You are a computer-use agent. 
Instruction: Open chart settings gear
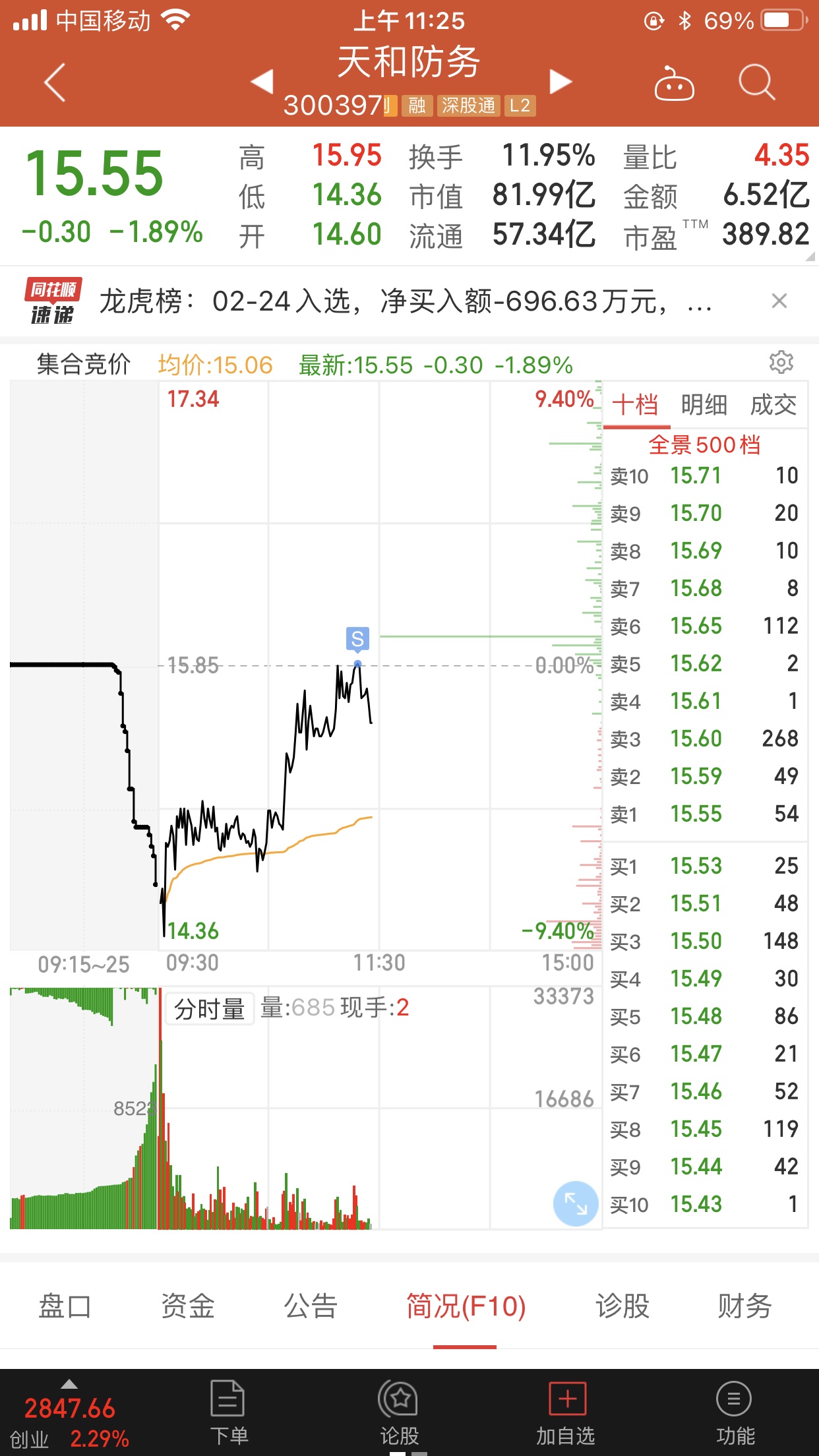tap(781, 362)
